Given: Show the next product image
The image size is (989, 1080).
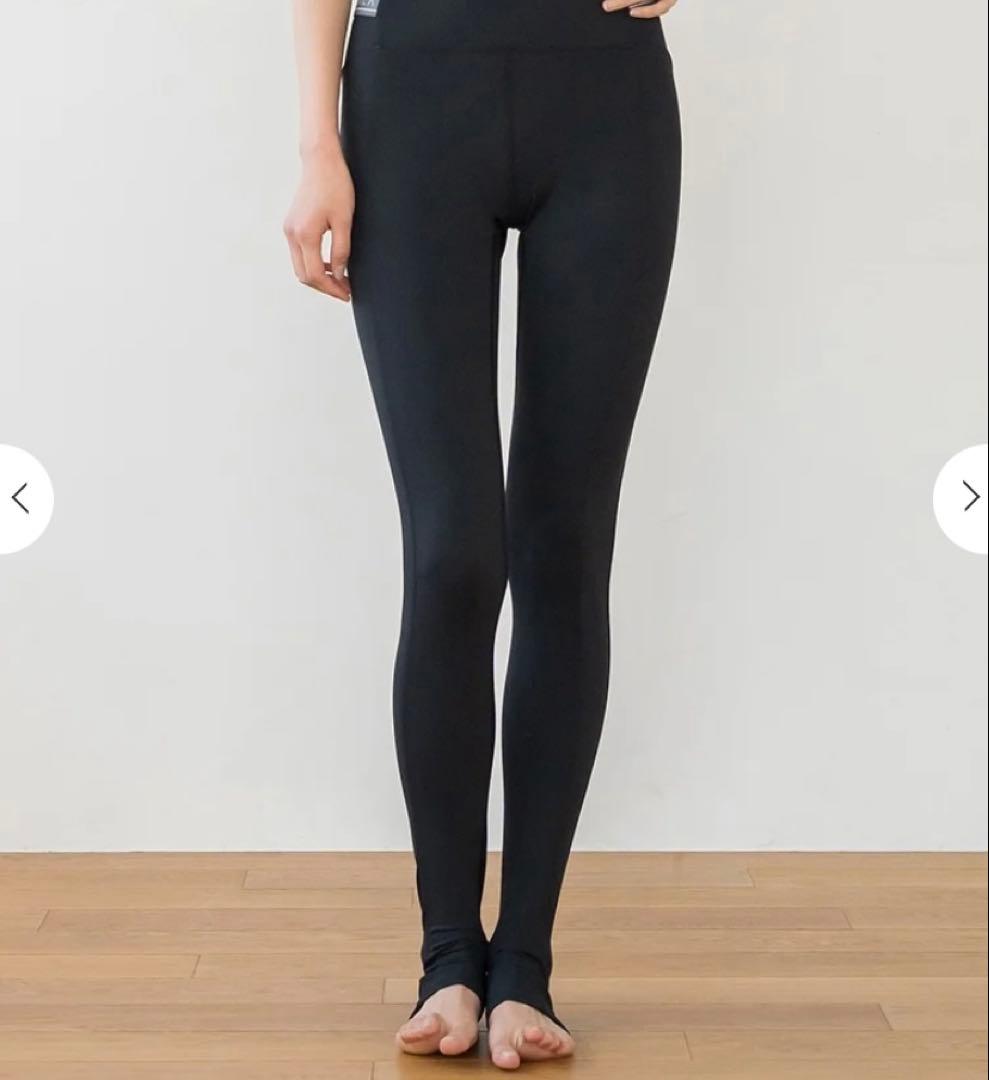Looking at the screenshot, I should point(968,497).
